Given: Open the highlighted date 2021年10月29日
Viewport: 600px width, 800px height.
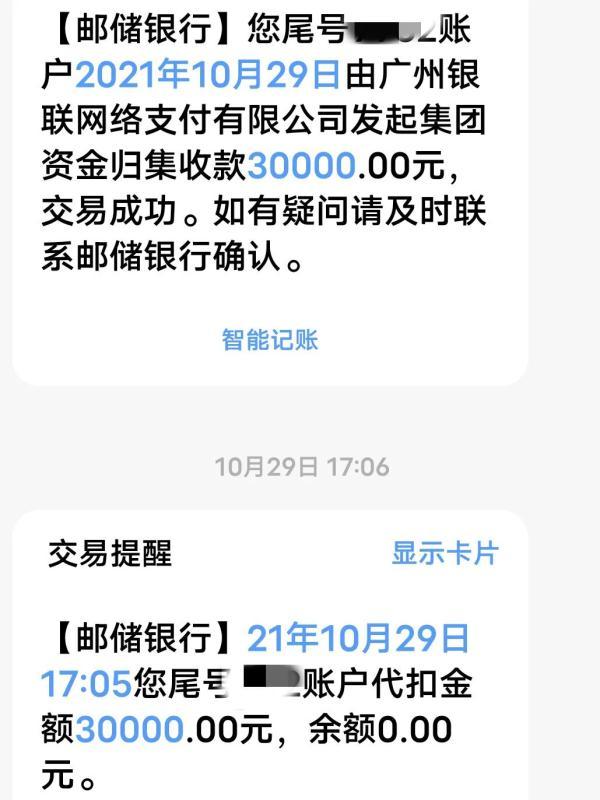Looking at the screenshot, I should [x=209, y=75].
